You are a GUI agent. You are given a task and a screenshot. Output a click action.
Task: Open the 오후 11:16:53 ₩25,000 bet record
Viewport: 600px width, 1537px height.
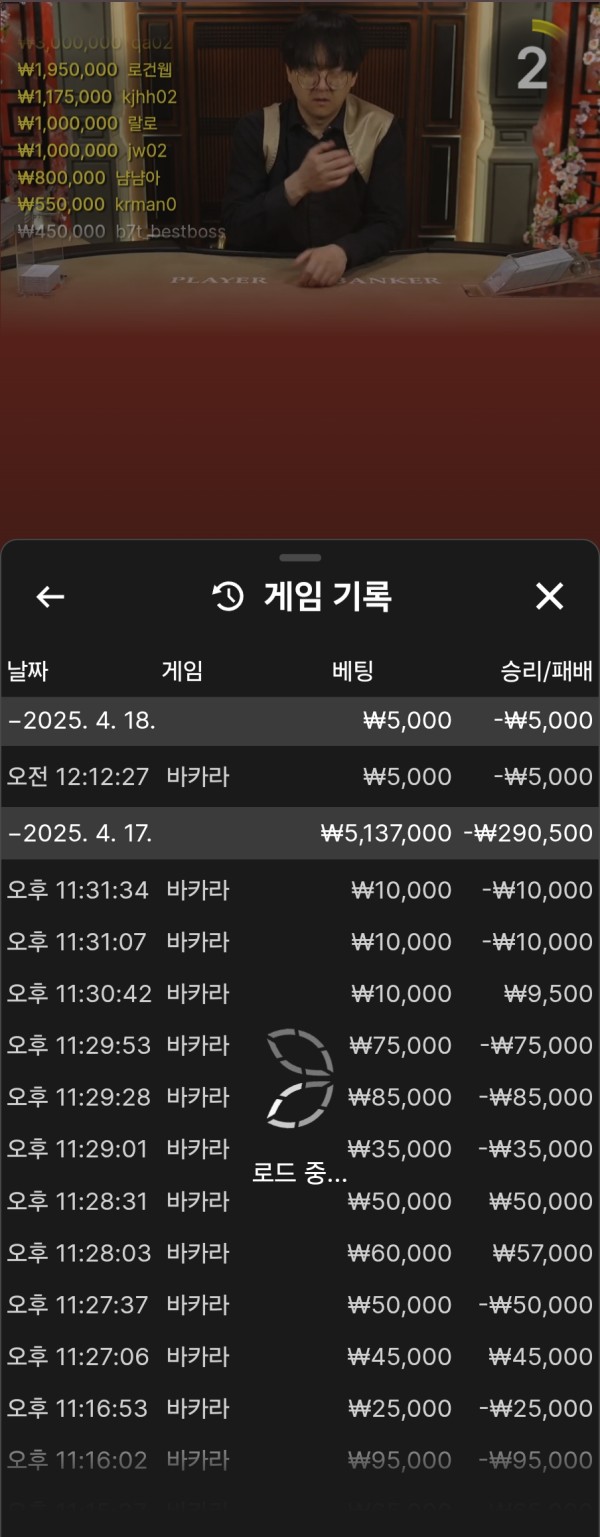[x=299, y=1409]
